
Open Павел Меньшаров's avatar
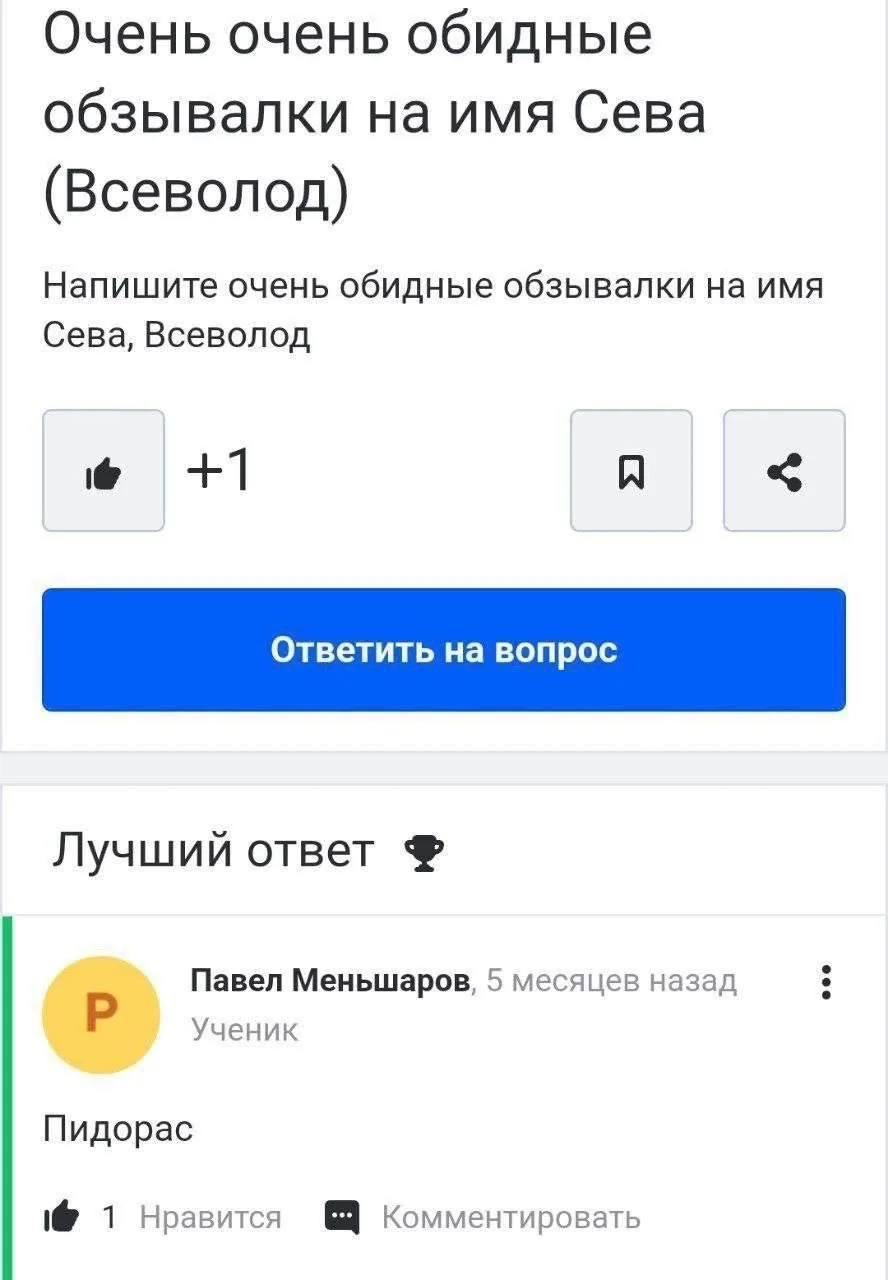(100, 1014)
